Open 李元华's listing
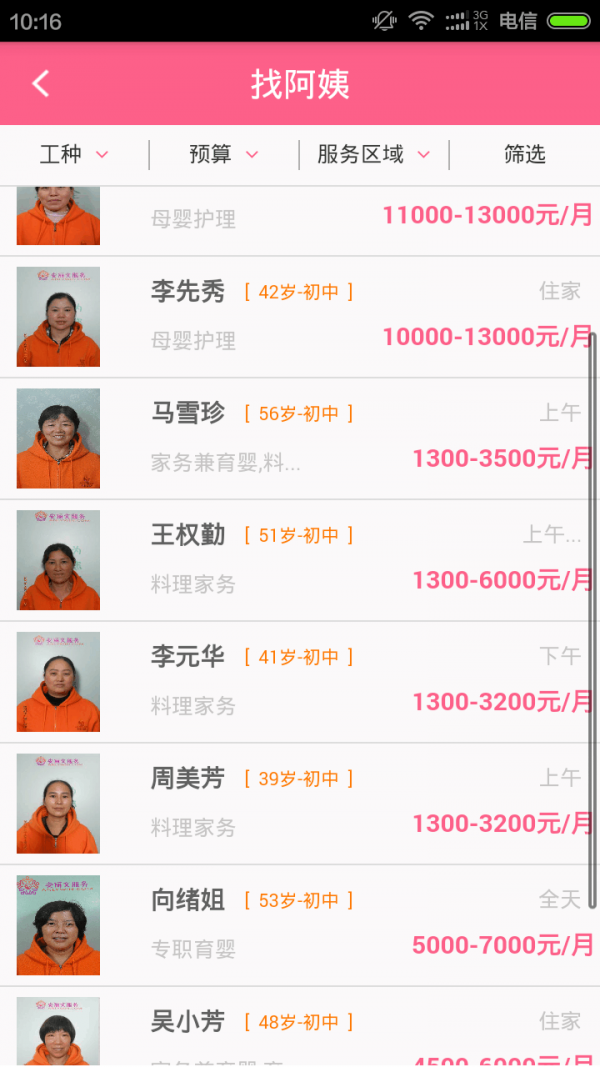The width and height of the screenshot is (600, 1067). point(300,682)
